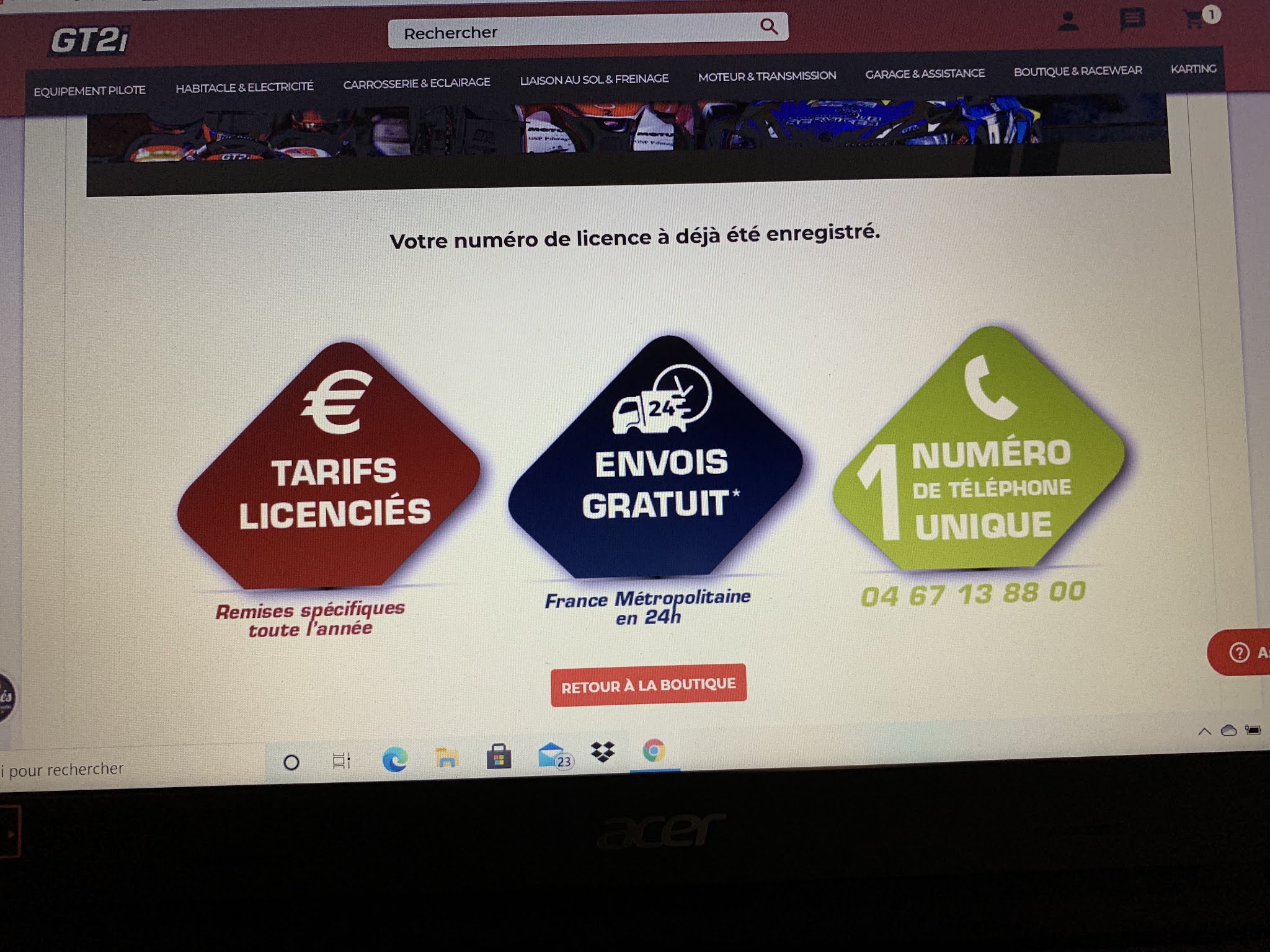Open Garage & Assistance menu

click(x=925, y=74)
